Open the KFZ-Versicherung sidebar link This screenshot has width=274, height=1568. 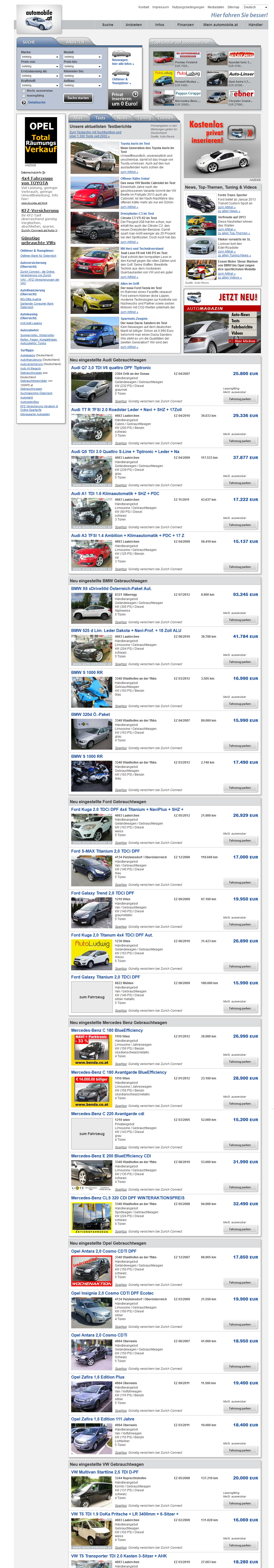tap(40, 211)
